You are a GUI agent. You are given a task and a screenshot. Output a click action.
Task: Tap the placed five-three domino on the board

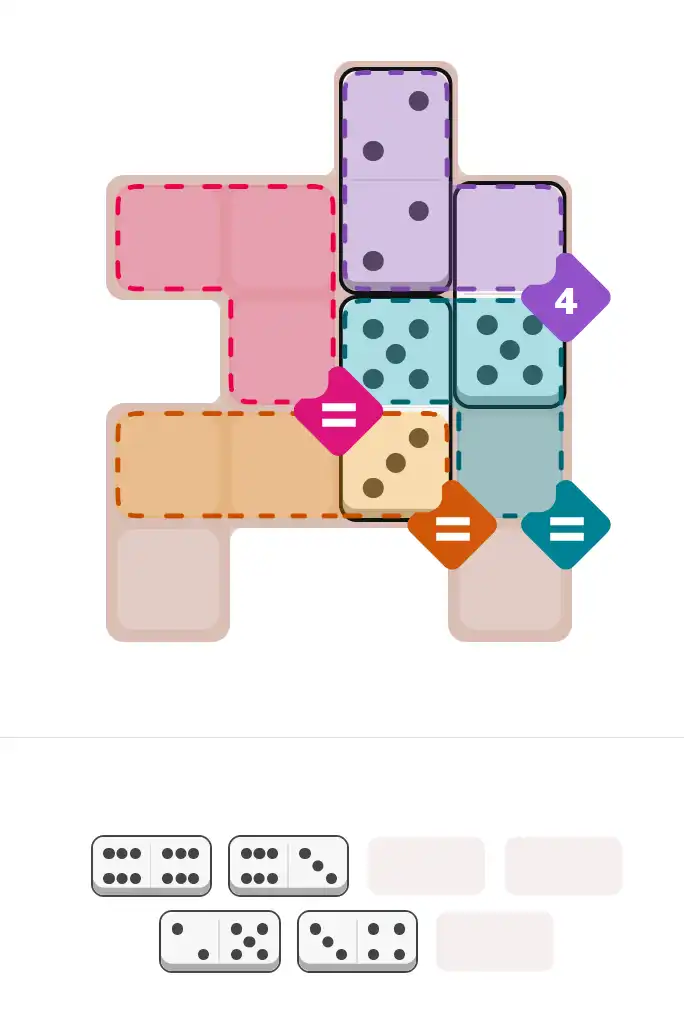pos(396,408)
